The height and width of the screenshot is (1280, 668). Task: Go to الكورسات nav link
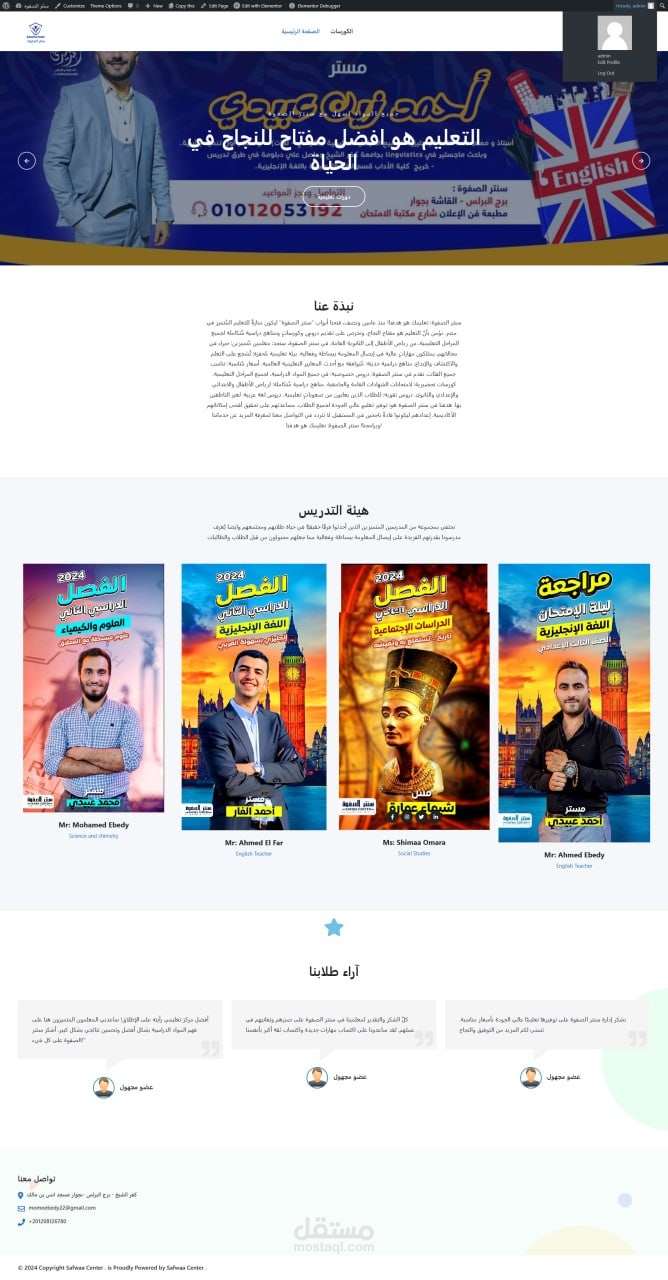(x=341, y=31)
